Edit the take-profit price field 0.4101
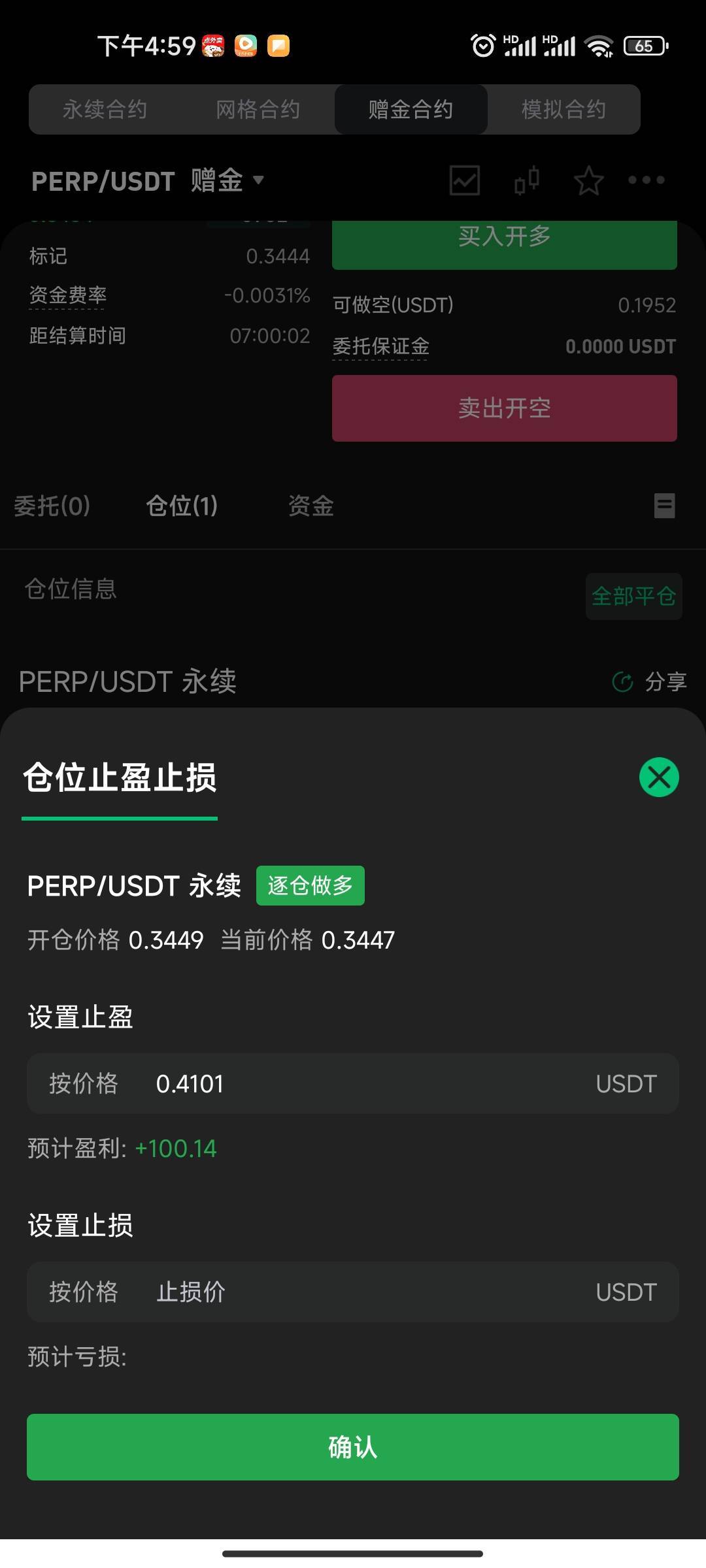This screenshot has width=706, height=1568. click(x=353, y=1084)
